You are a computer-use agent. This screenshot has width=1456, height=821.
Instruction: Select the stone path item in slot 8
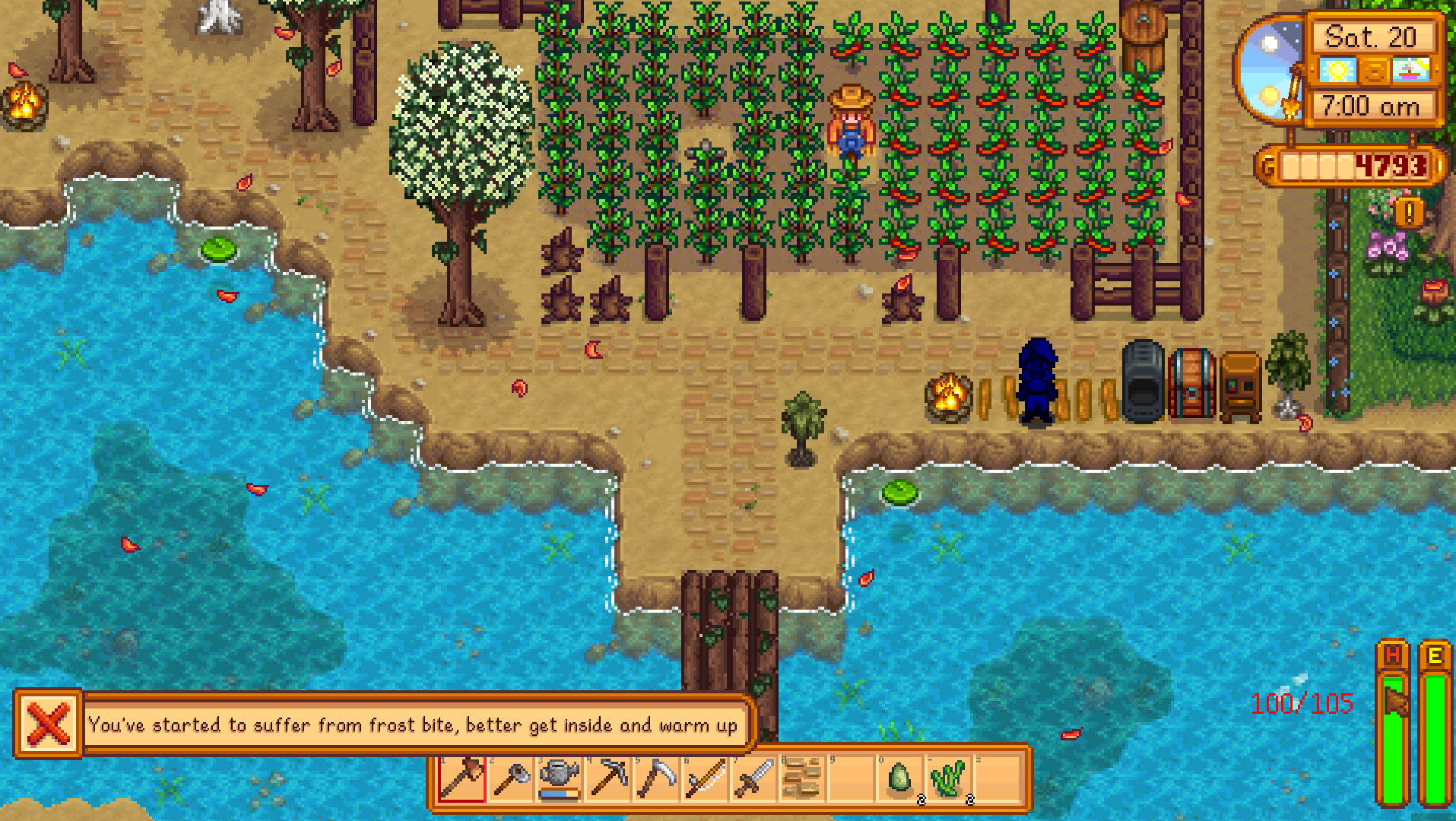803,778
